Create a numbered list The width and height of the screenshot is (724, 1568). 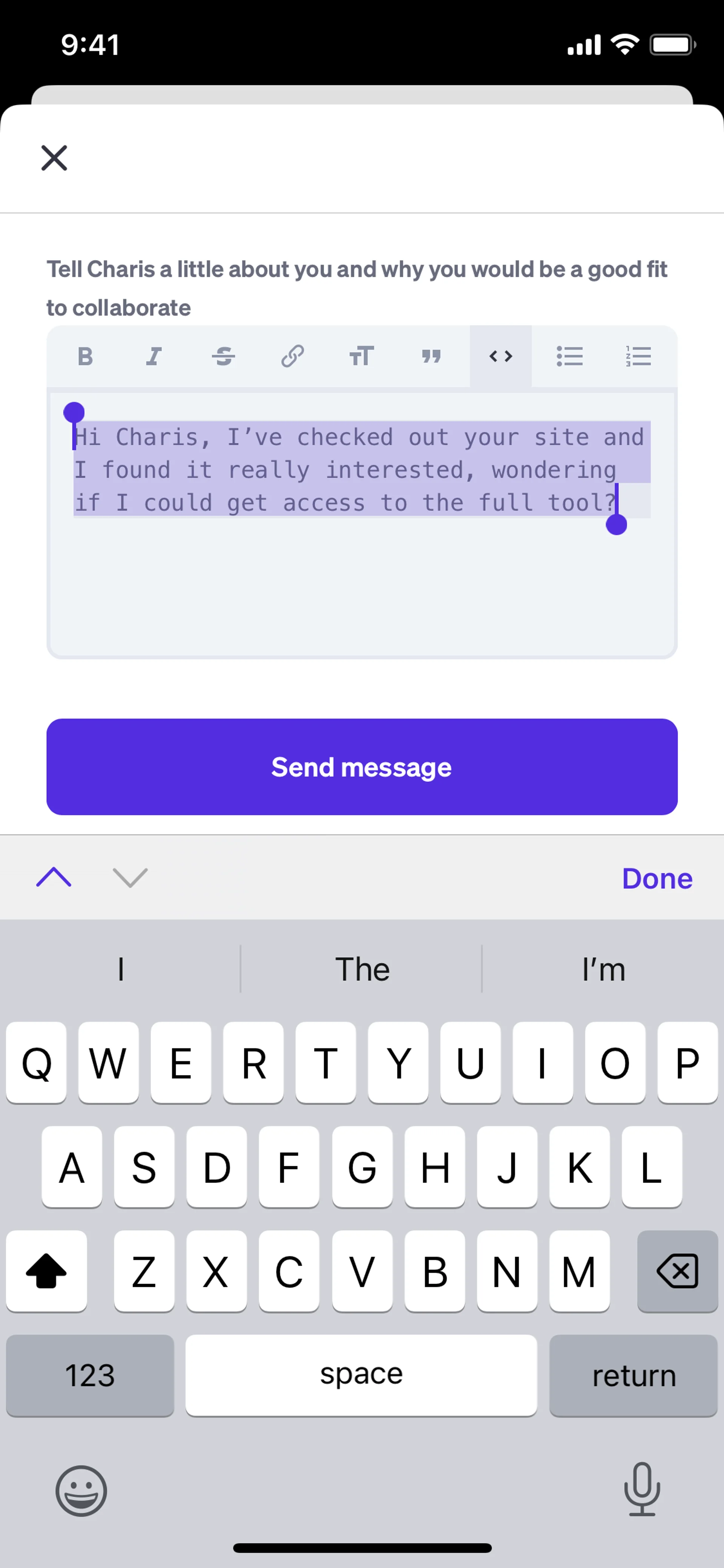pyautogui.click(x=638, y=356)
